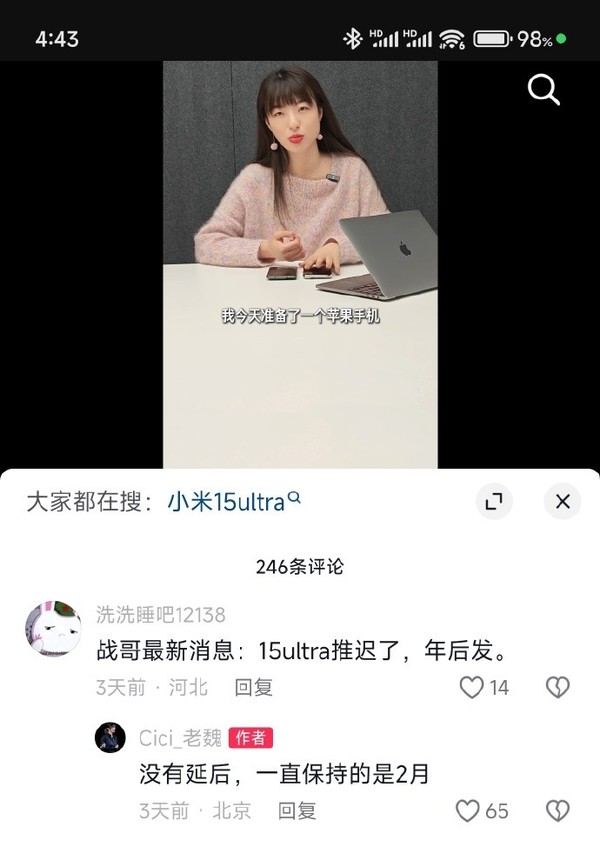Expand the comments panel to full screen

point(492,502)
